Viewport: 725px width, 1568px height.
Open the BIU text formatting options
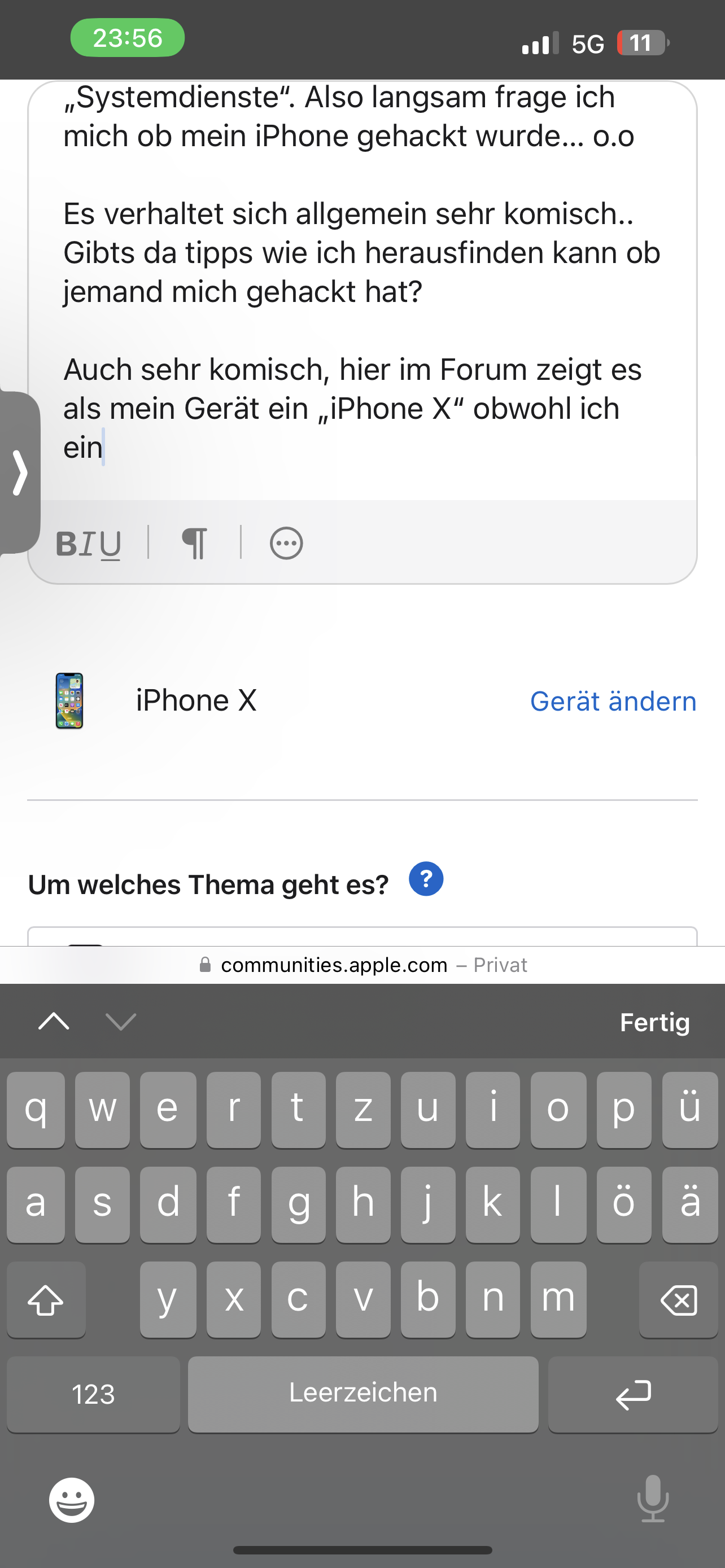tap(88, 544)
